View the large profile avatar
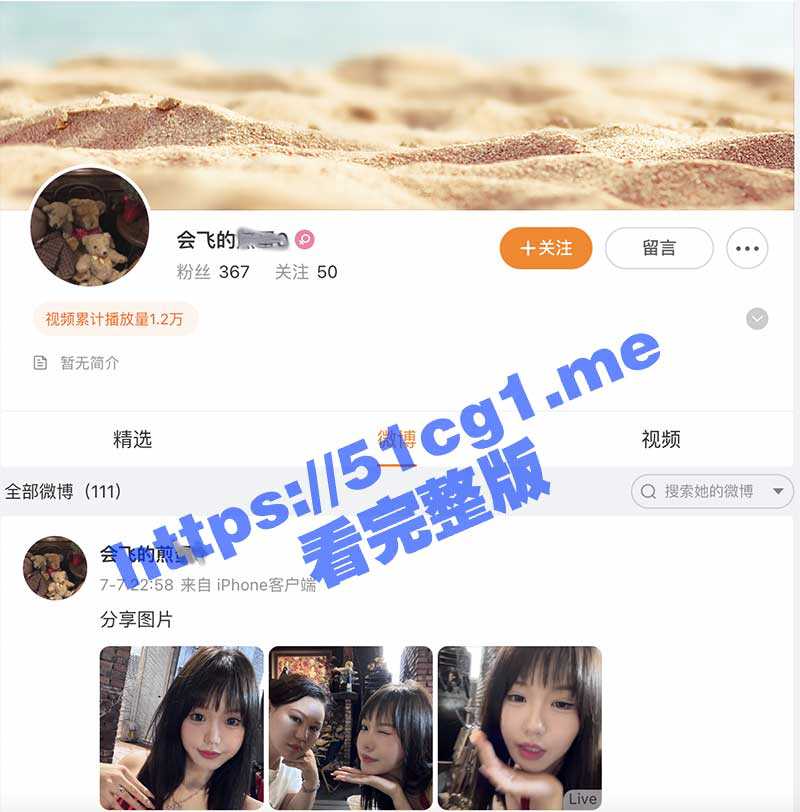 coord(90,227)
